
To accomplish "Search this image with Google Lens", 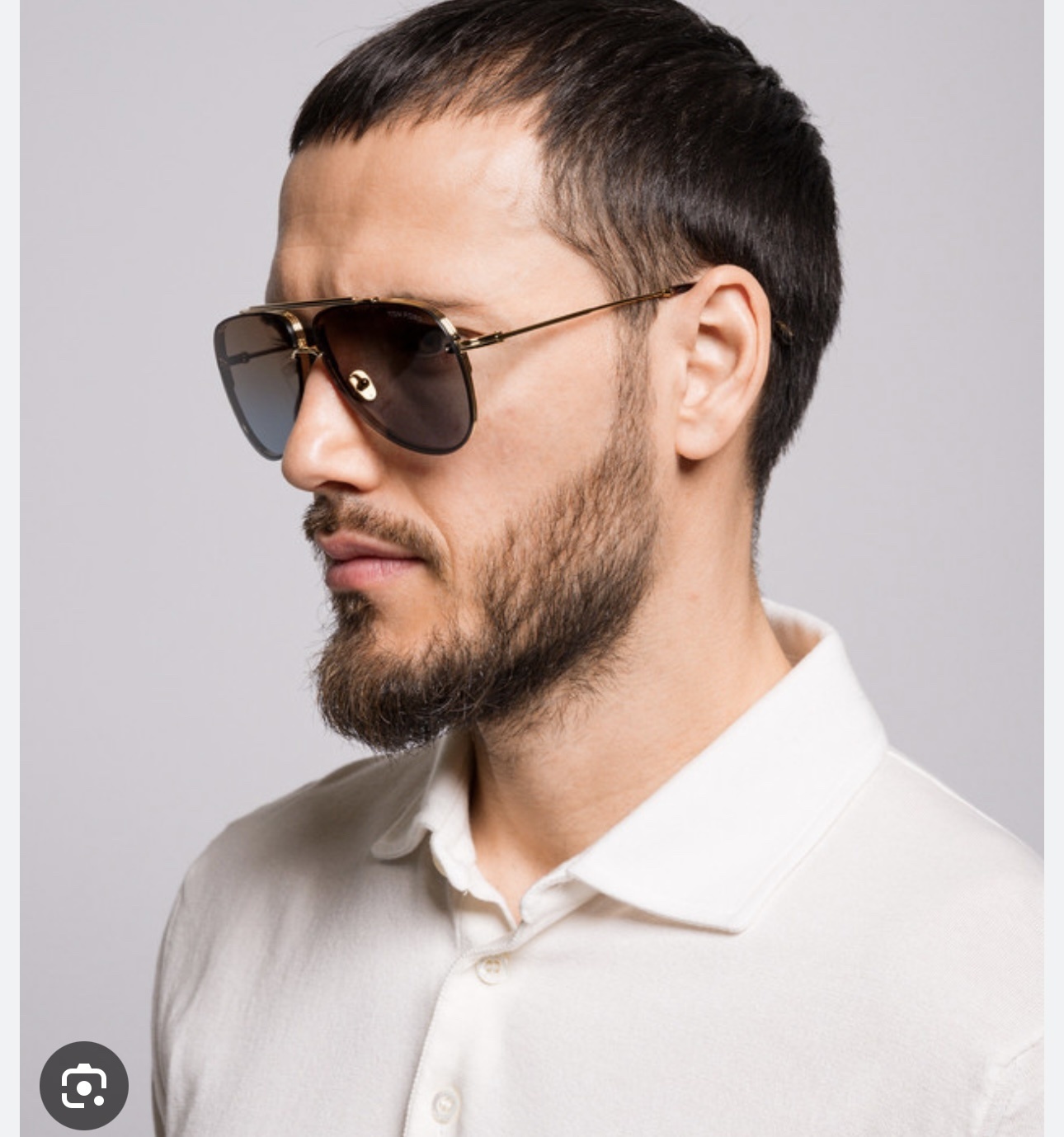I will [x=84, y=1085].
